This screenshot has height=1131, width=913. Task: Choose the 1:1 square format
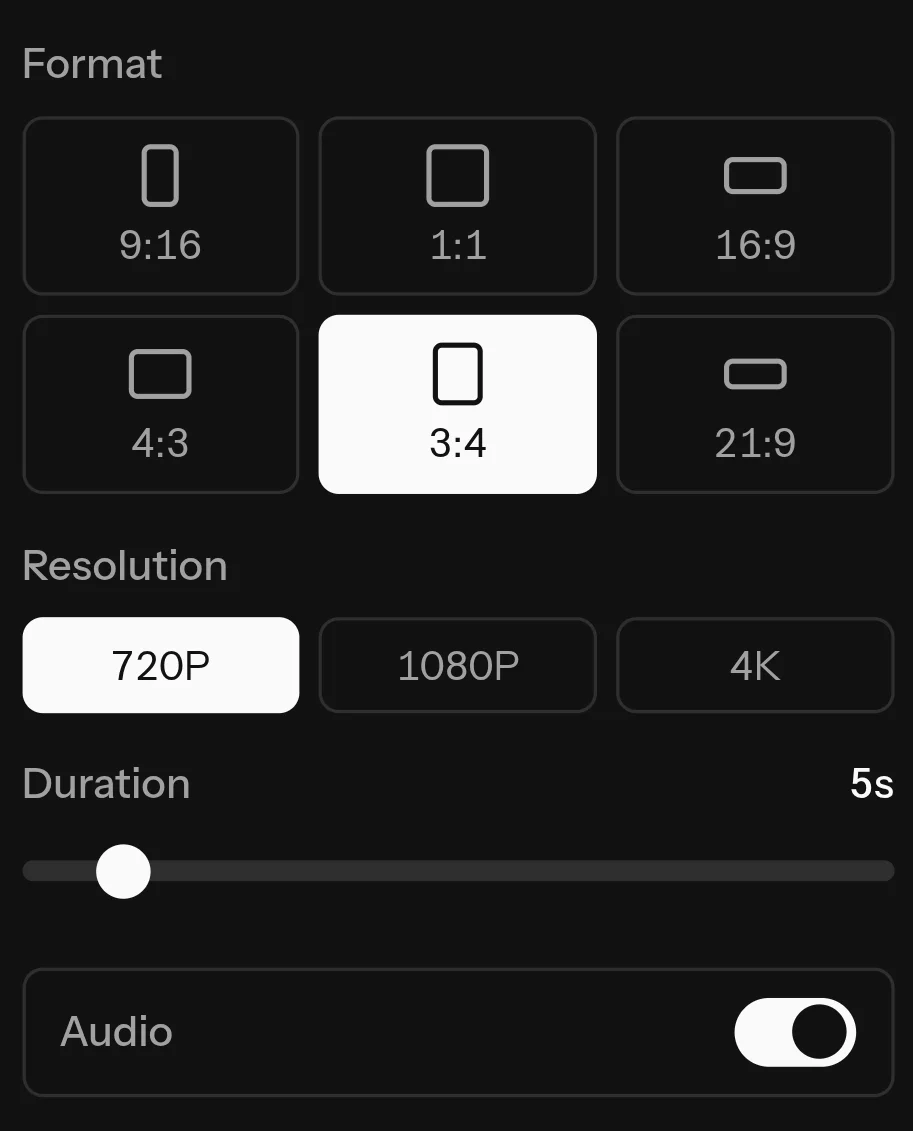[x=457, y=206]
